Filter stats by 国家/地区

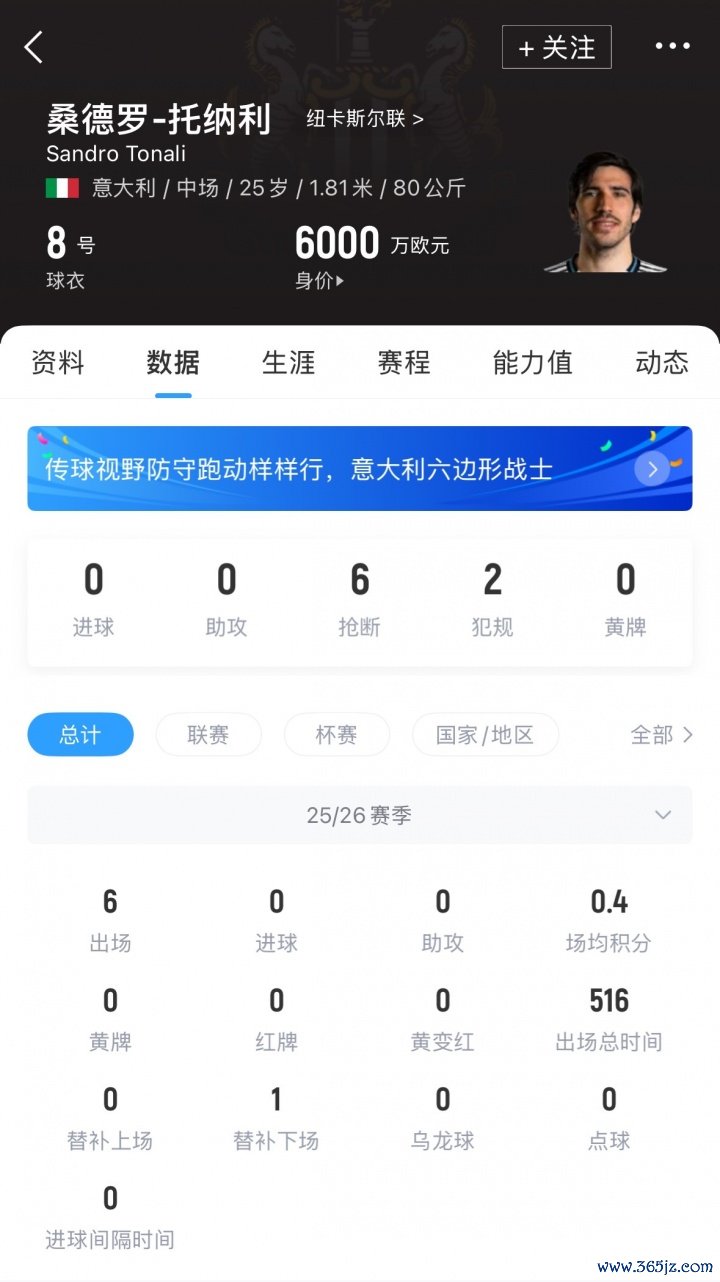click(485, 735)
